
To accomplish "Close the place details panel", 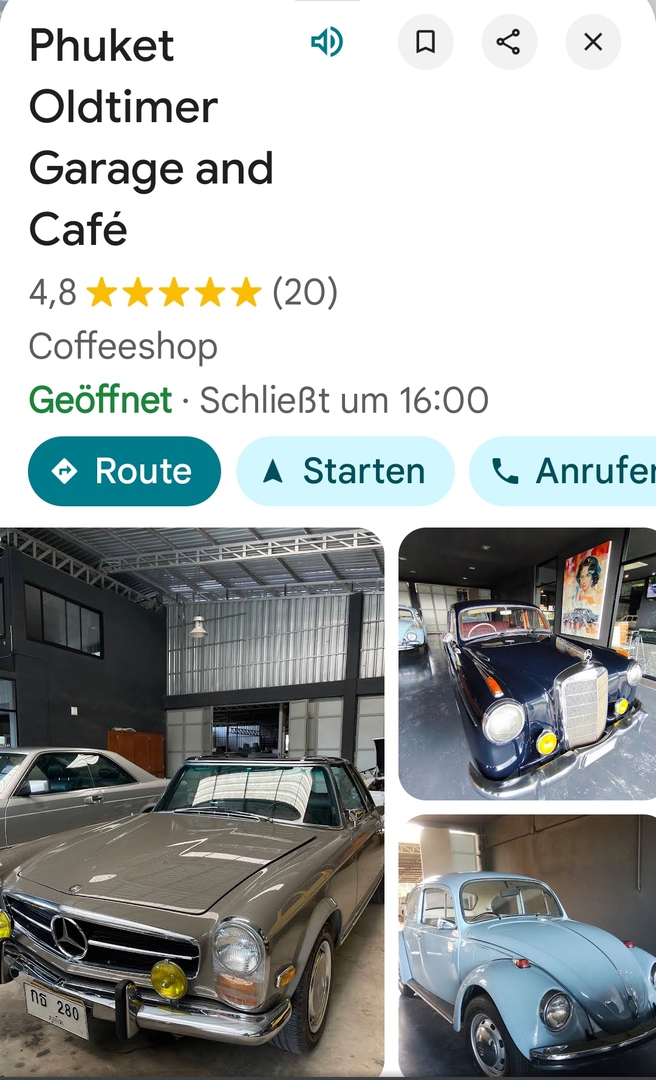I will tap(593, 42).
